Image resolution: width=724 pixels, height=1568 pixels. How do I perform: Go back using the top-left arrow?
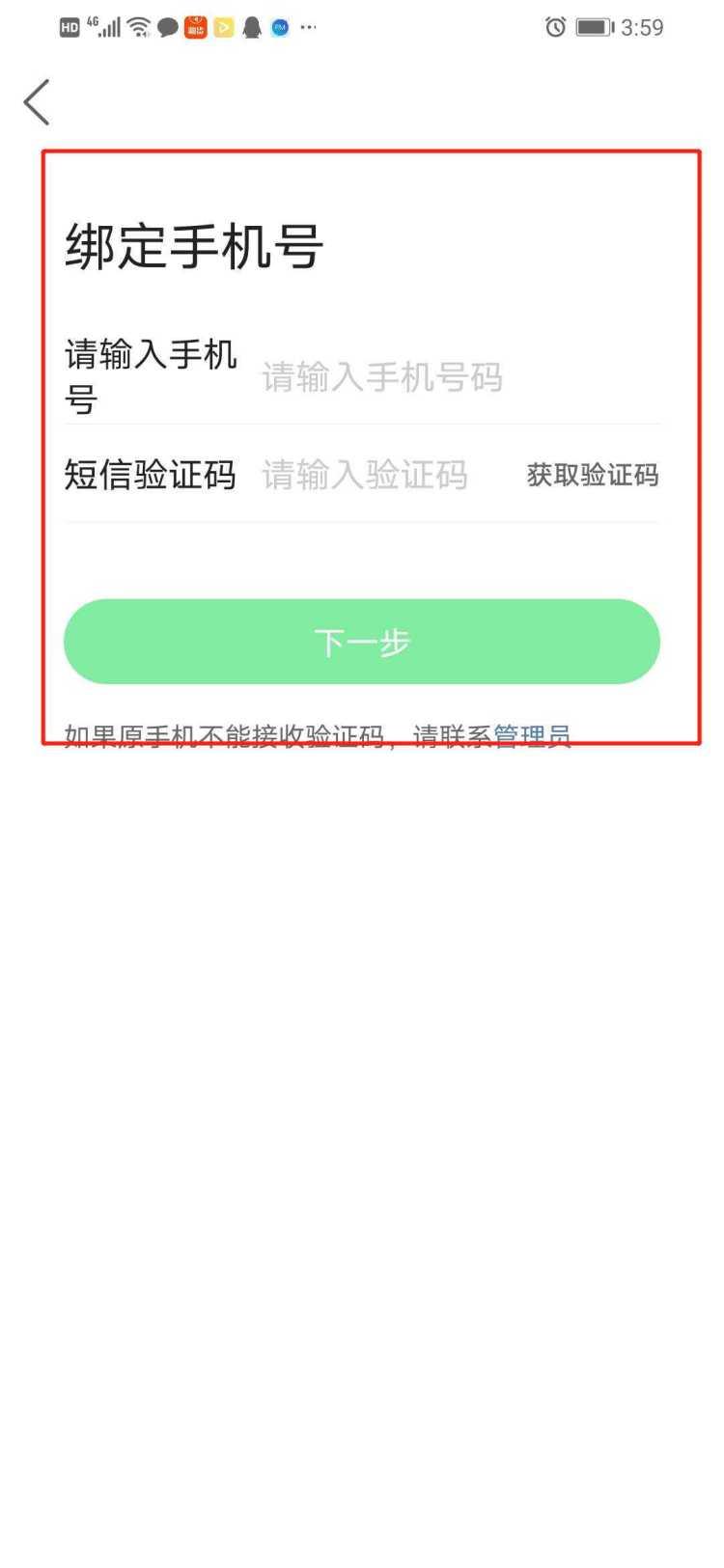coord(37,102)
